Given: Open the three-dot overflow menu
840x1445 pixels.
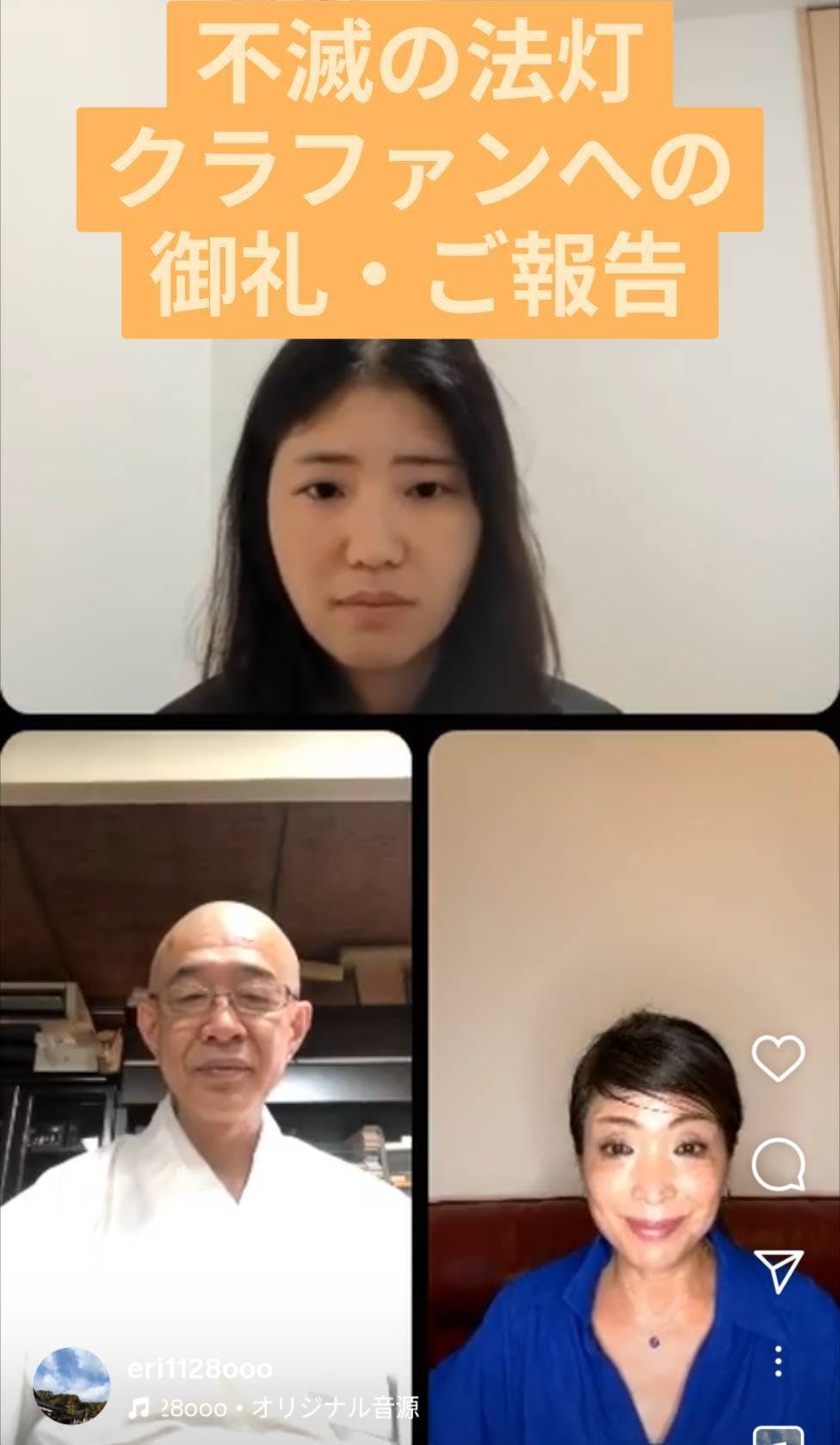Looking at the screenshot, I should 778,1361.
